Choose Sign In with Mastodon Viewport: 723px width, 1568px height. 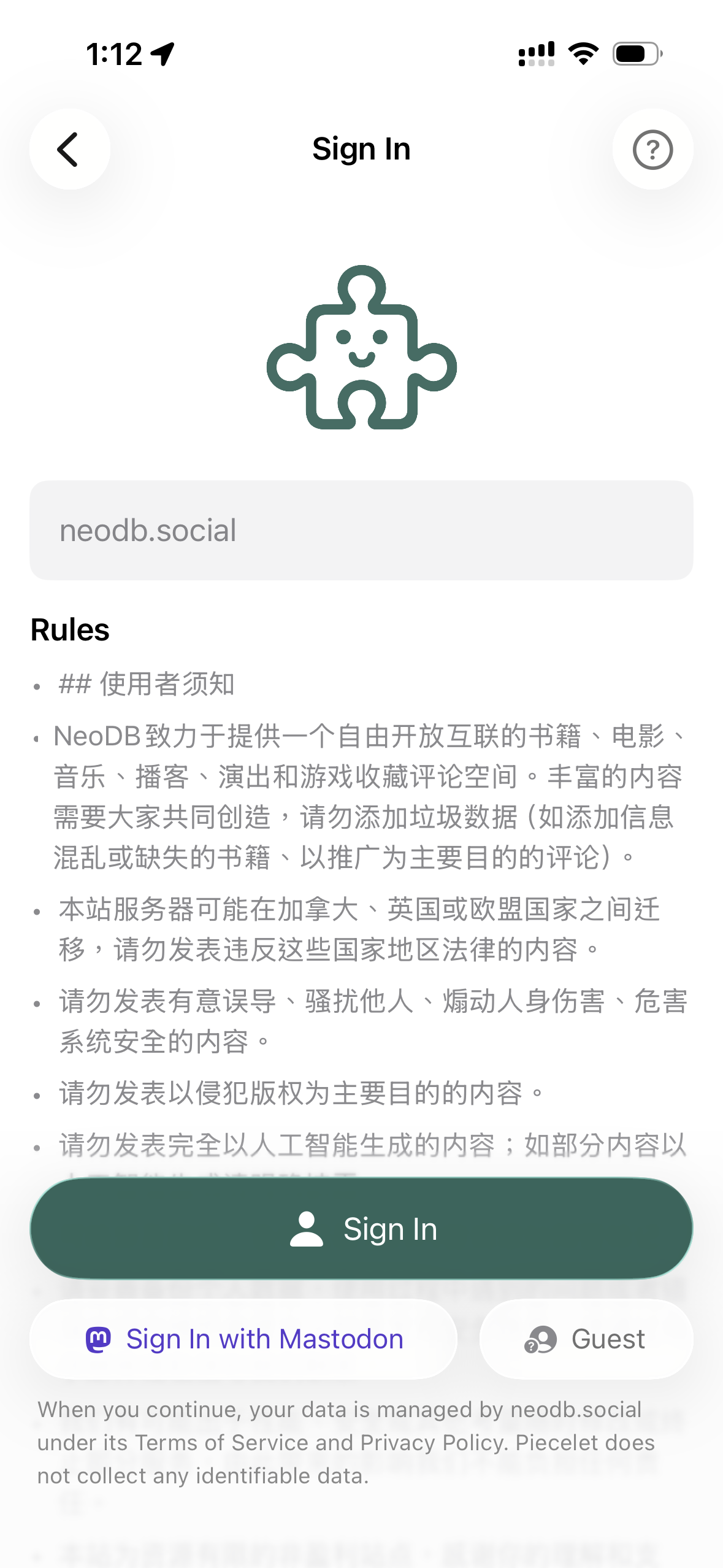point(243,1339)
